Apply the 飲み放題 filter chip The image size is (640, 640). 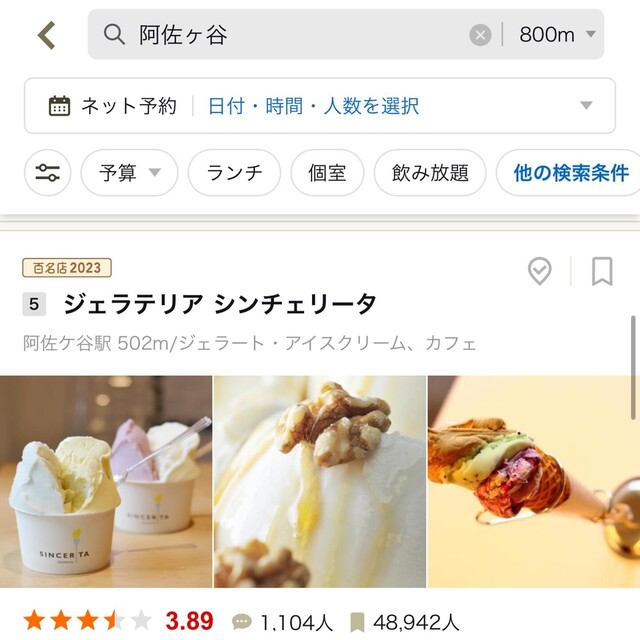tap(430, 173)
